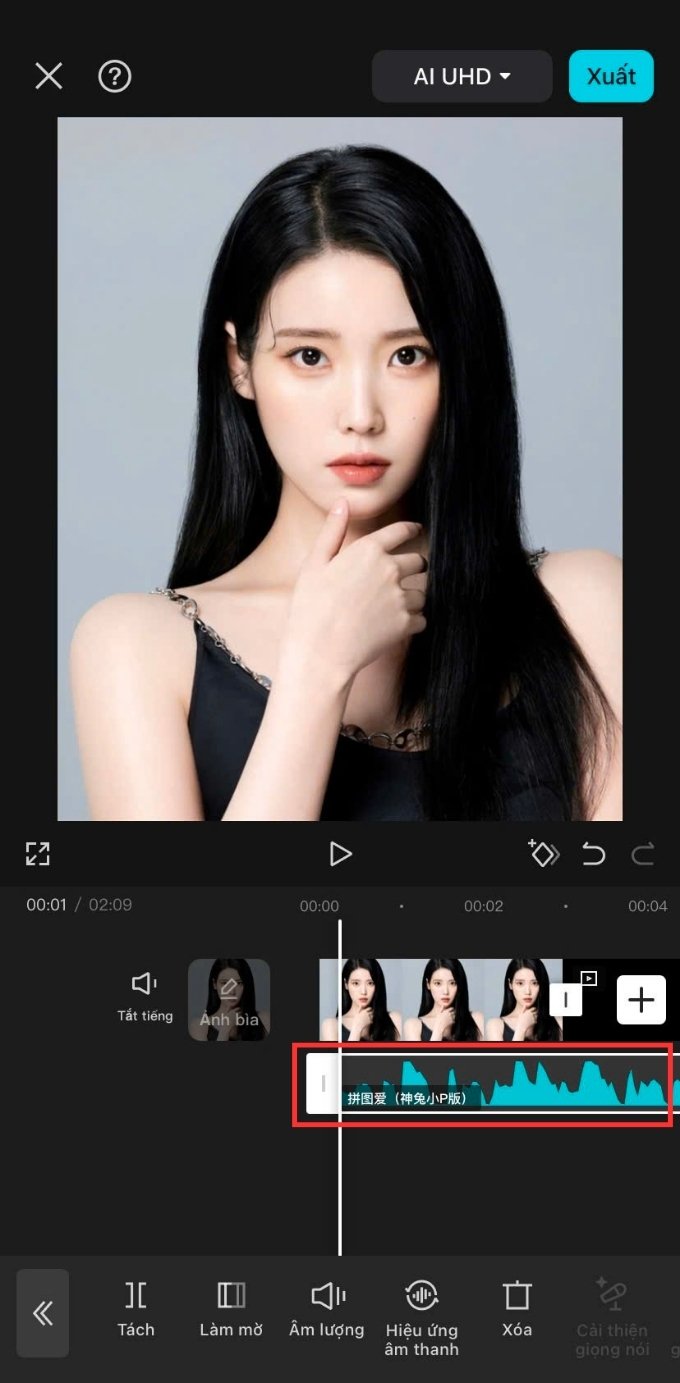Play the video preview

(x=340, y=853)
